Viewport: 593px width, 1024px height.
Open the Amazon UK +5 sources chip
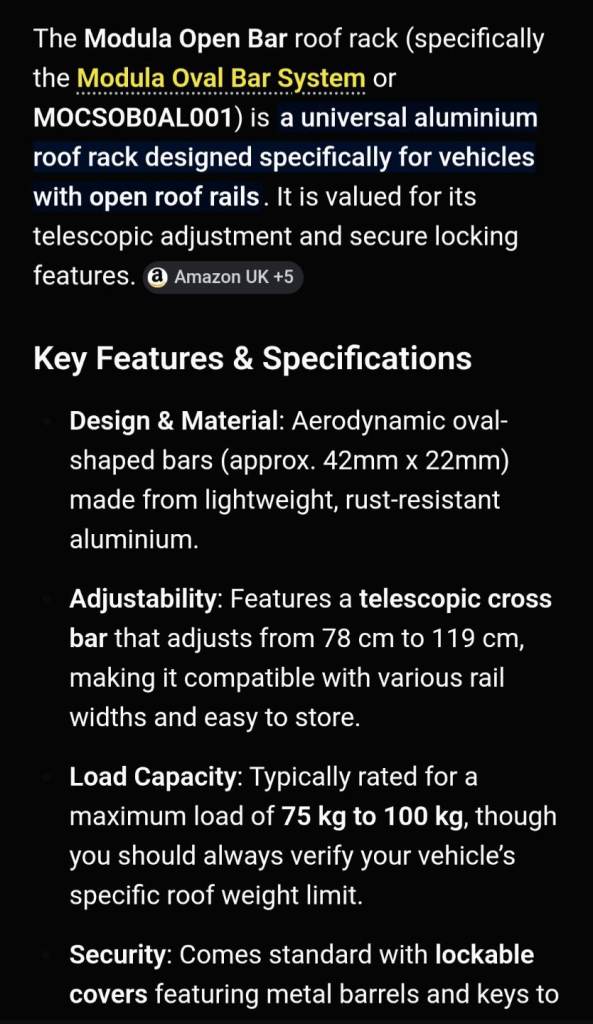coord(223,277)
